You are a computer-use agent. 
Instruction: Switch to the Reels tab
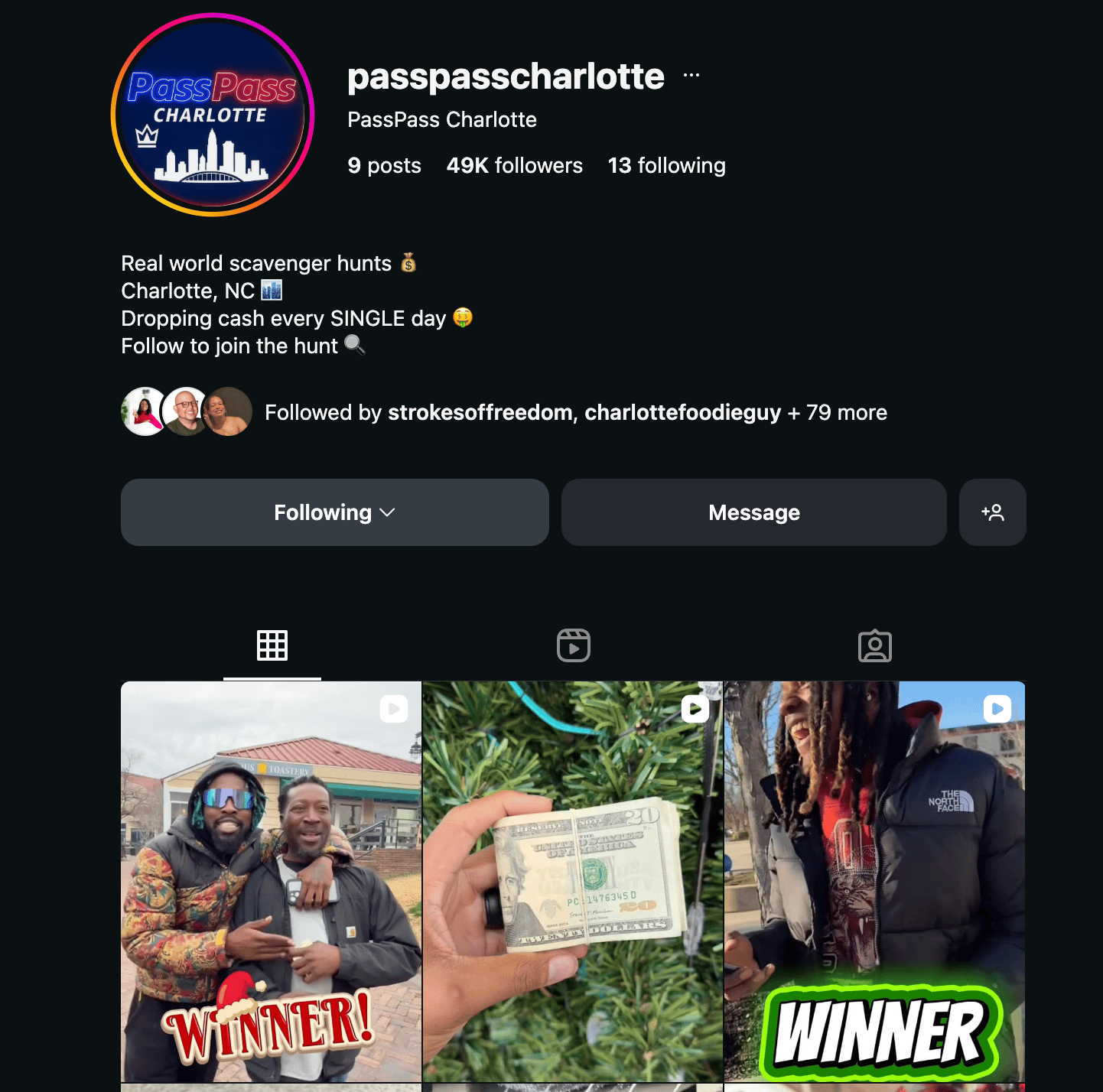pos(573,646)
